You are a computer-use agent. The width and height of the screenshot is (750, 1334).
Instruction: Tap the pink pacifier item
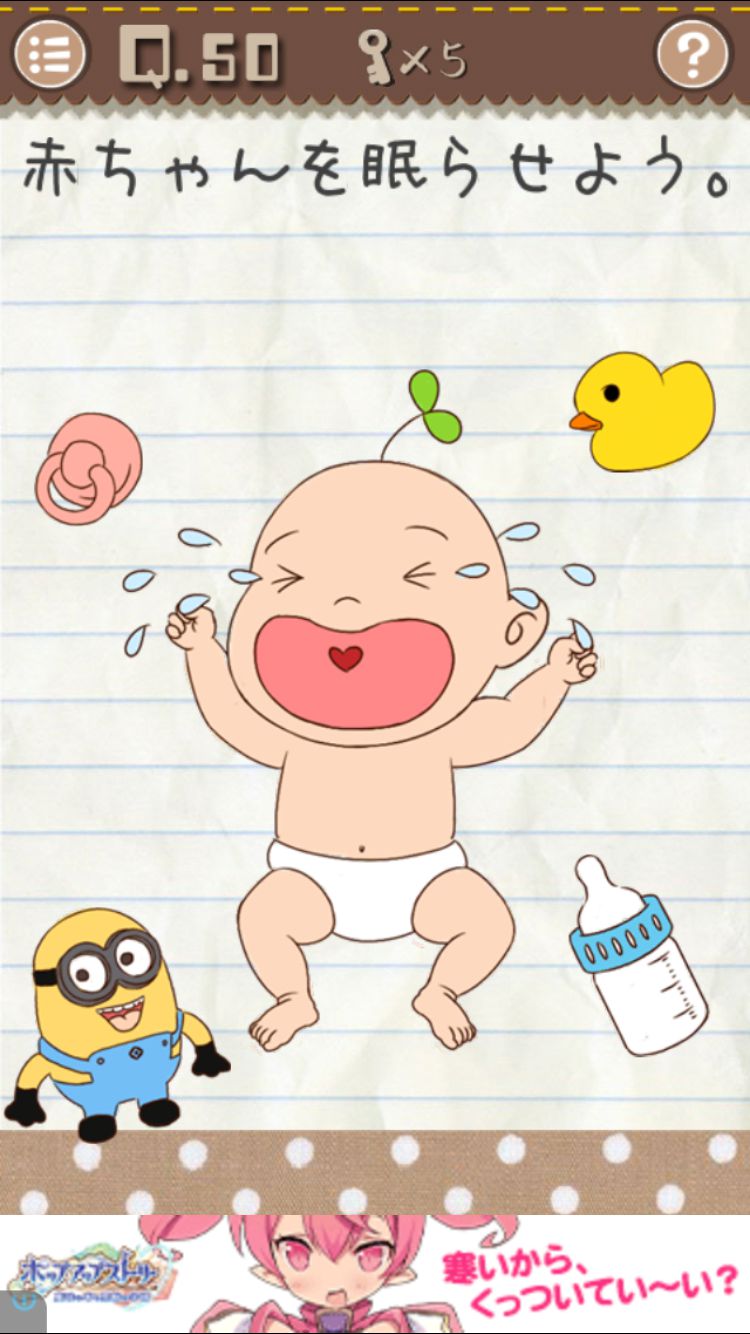(88, 468)
